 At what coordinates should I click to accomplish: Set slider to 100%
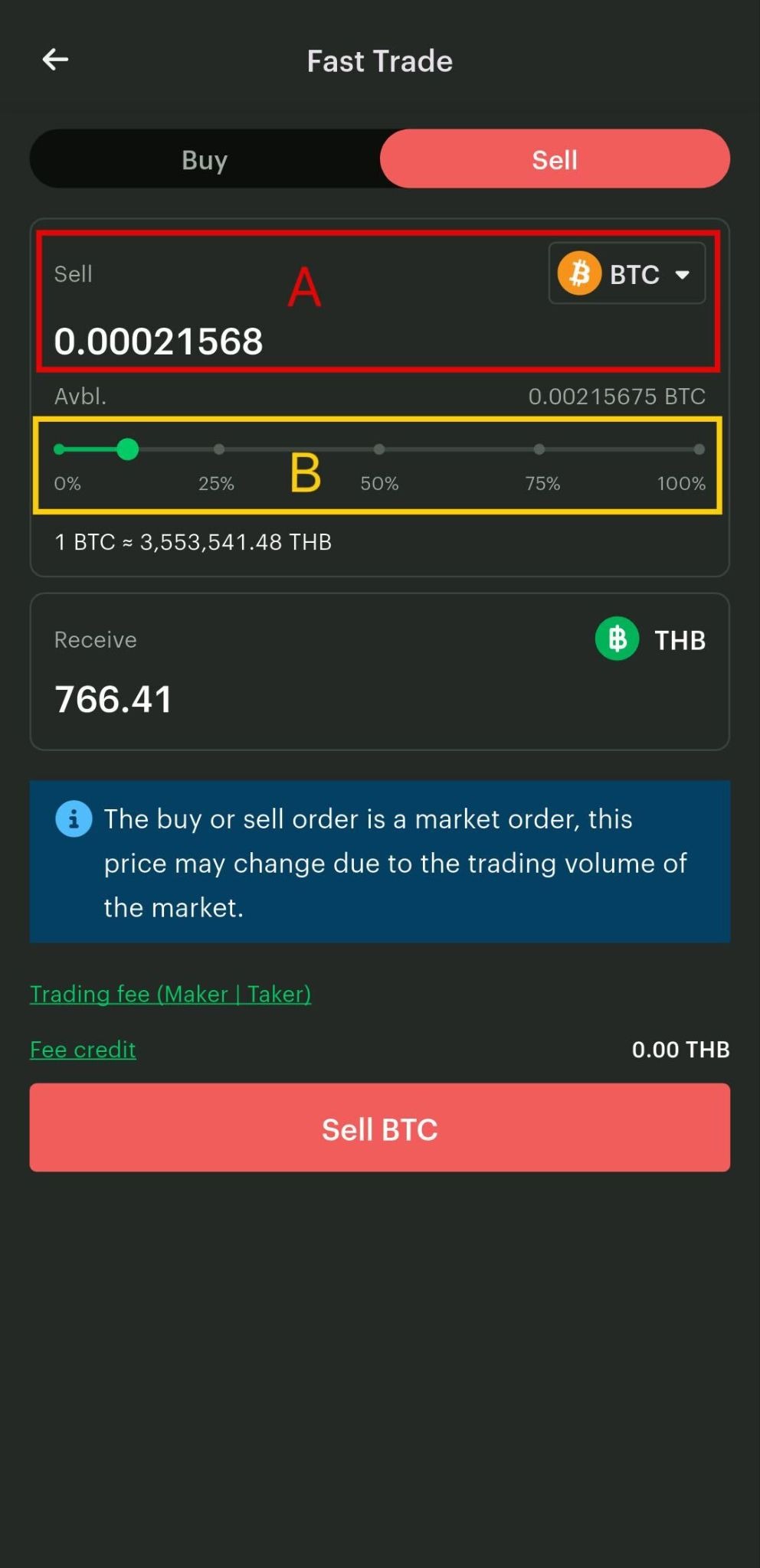[699, 449]
